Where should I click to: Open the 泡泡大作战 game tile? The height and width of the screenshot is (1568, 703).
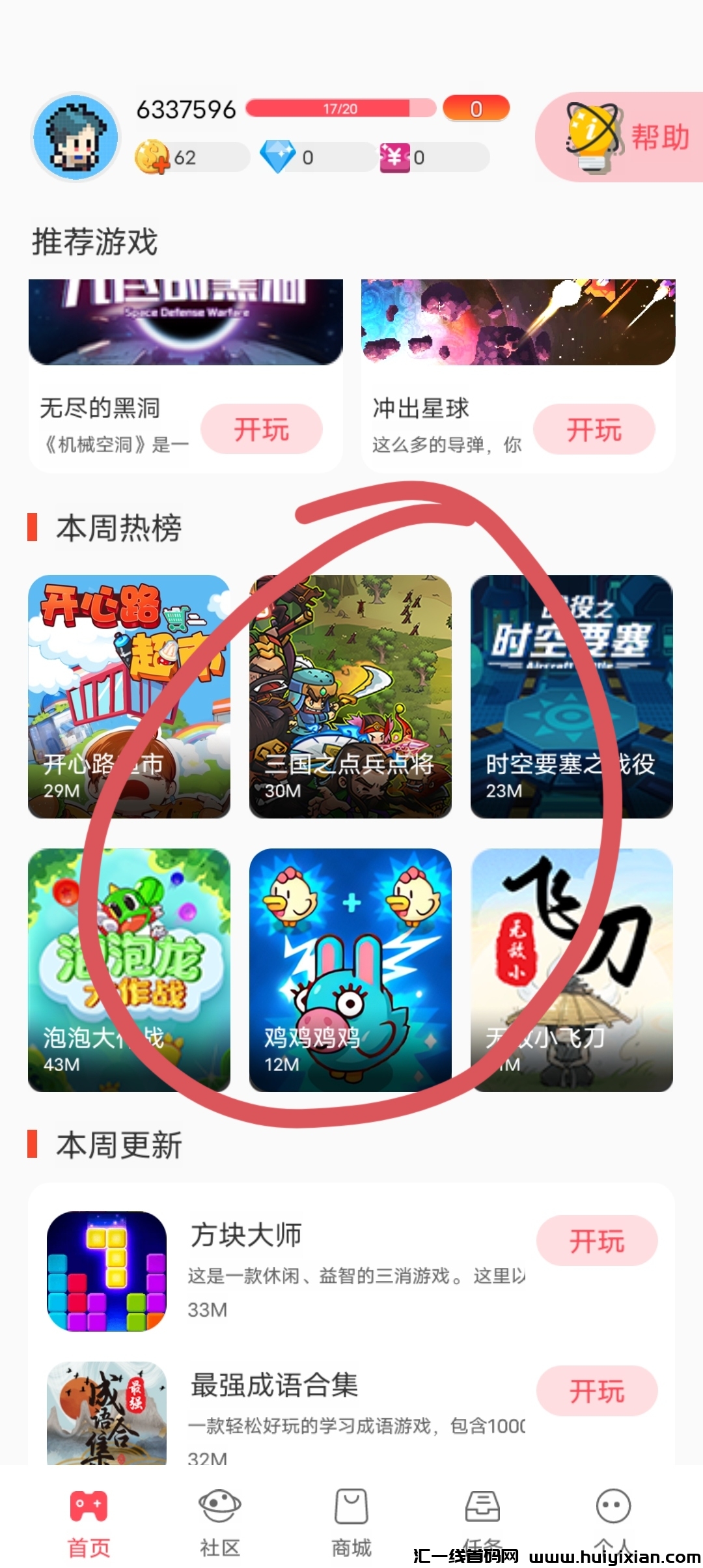[x=129, y=970]
